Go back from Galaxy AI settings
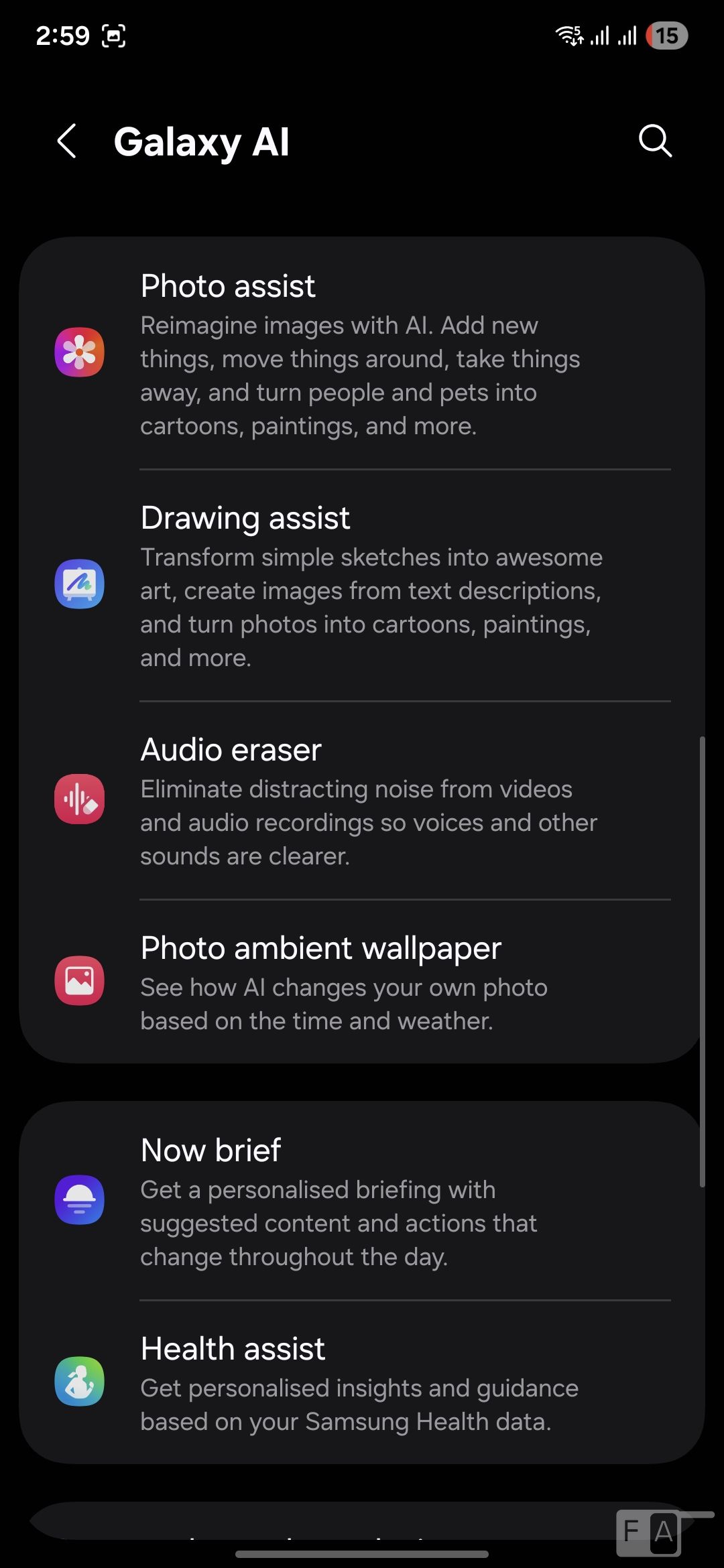The image size is (724, 1568). click(67, 141)
